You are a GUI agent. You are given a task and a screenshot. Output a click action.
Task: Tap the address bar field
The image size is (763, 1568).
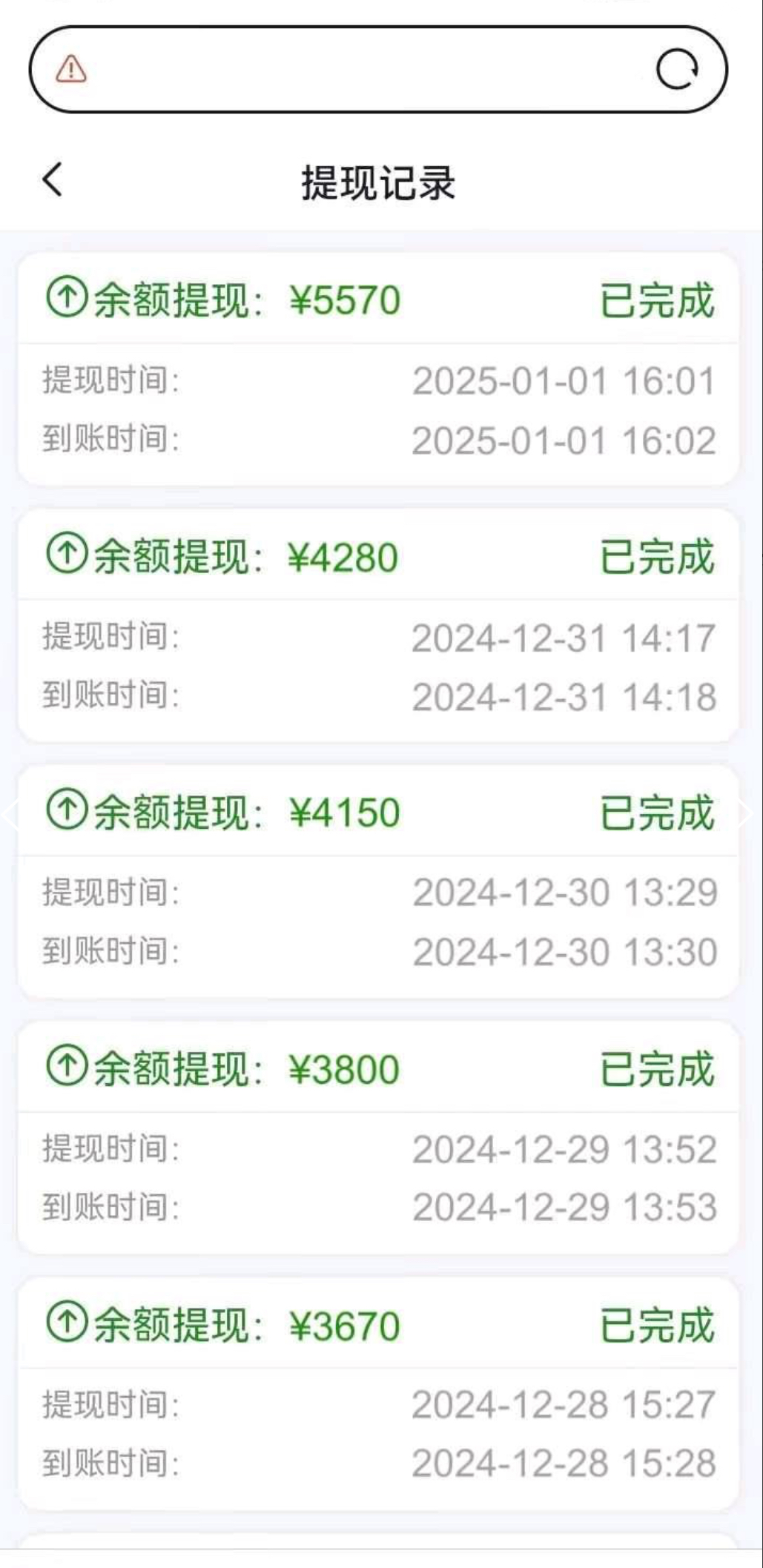[x=371, y=70]
